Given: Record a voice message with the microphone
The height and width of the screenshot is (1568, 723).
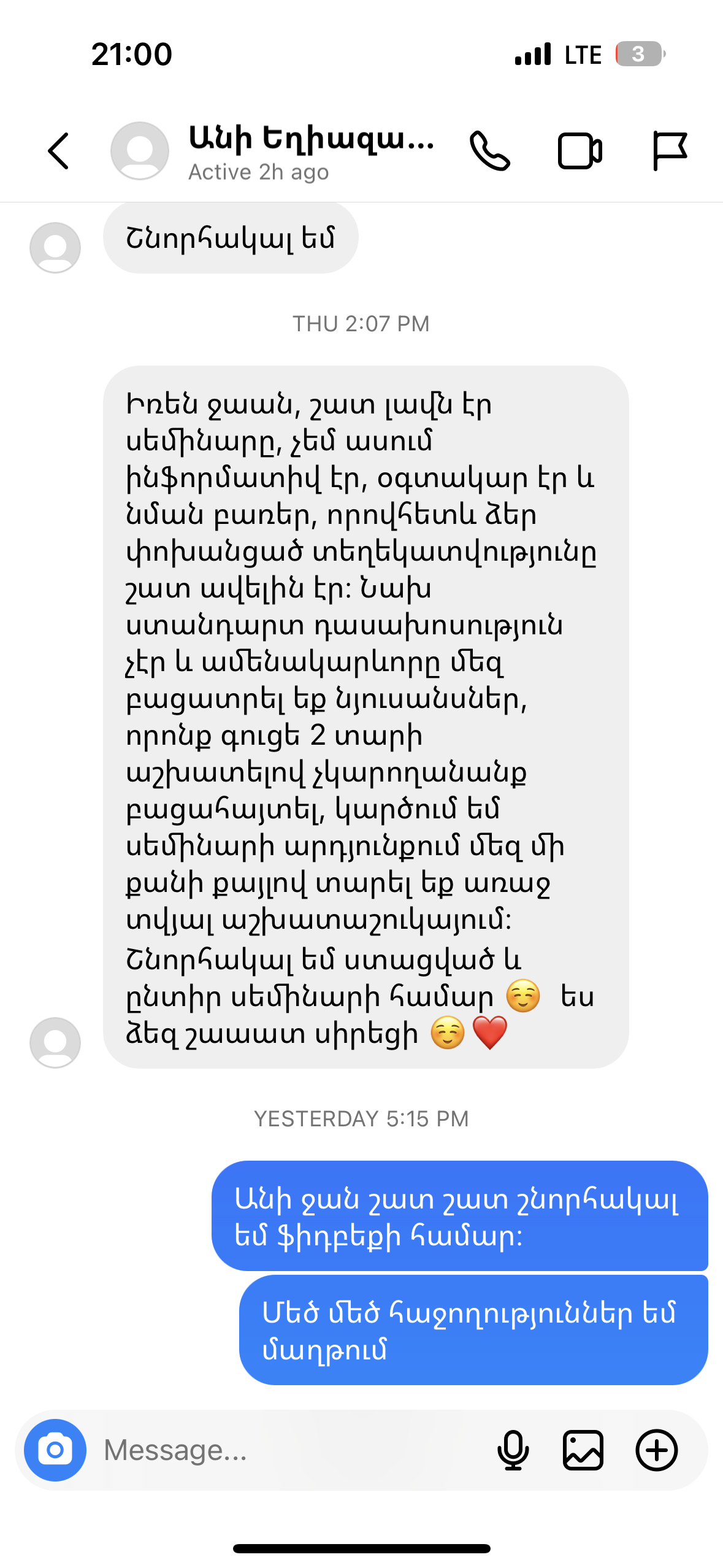Looking at the screenshot, I should [513, 1450].
